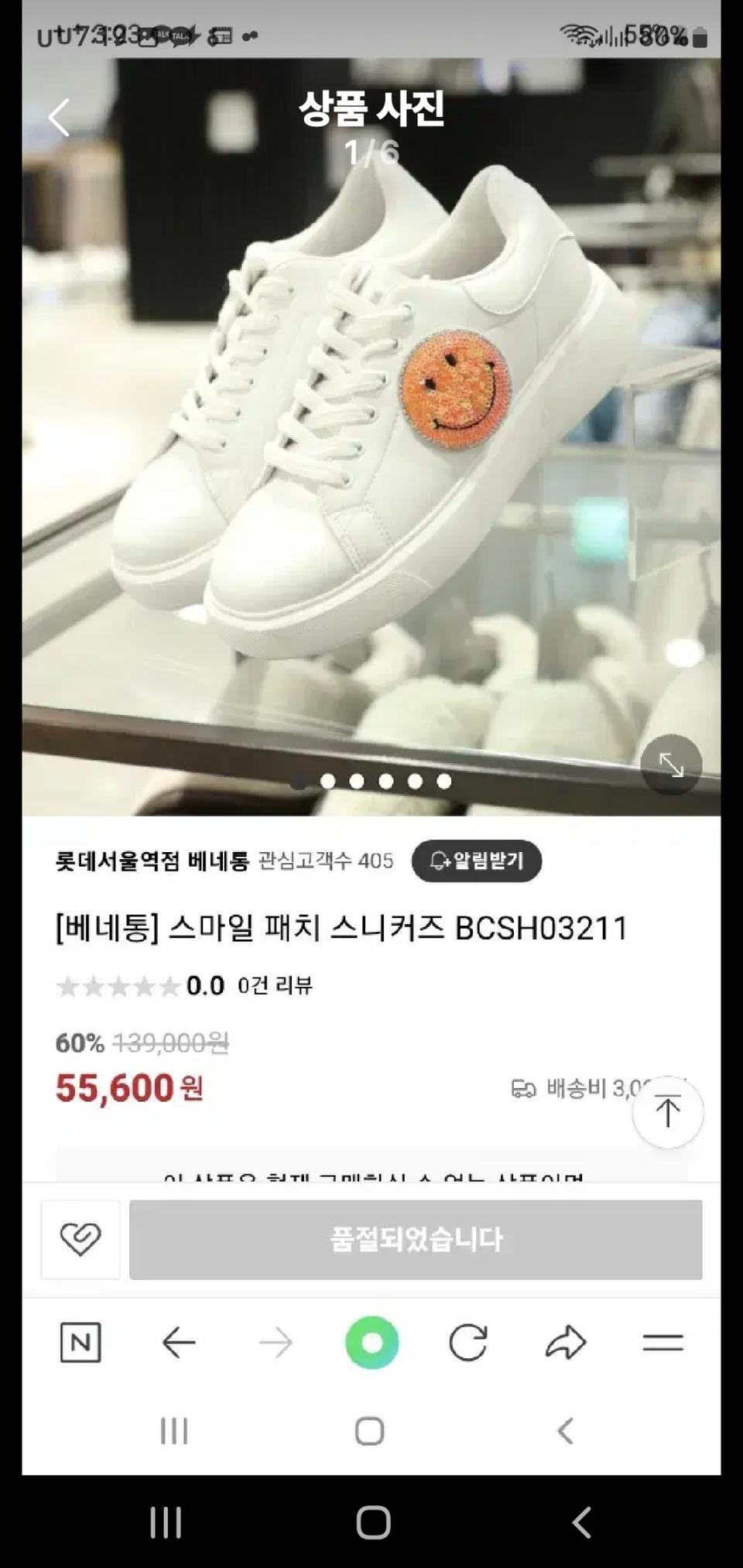Open the 0건 리뷰 reviews link
The image size is (743, 1568).
click(275, 987)
